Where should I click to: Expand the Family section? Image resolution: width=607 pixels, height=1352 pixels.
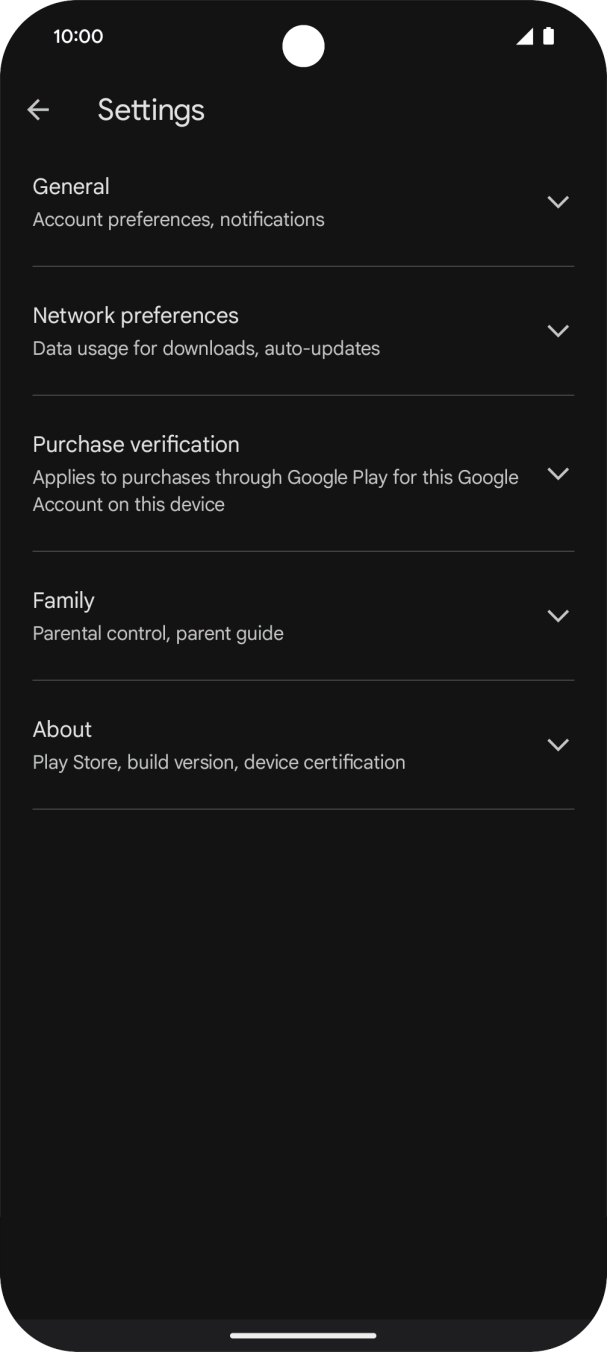(x=557, y=616)
